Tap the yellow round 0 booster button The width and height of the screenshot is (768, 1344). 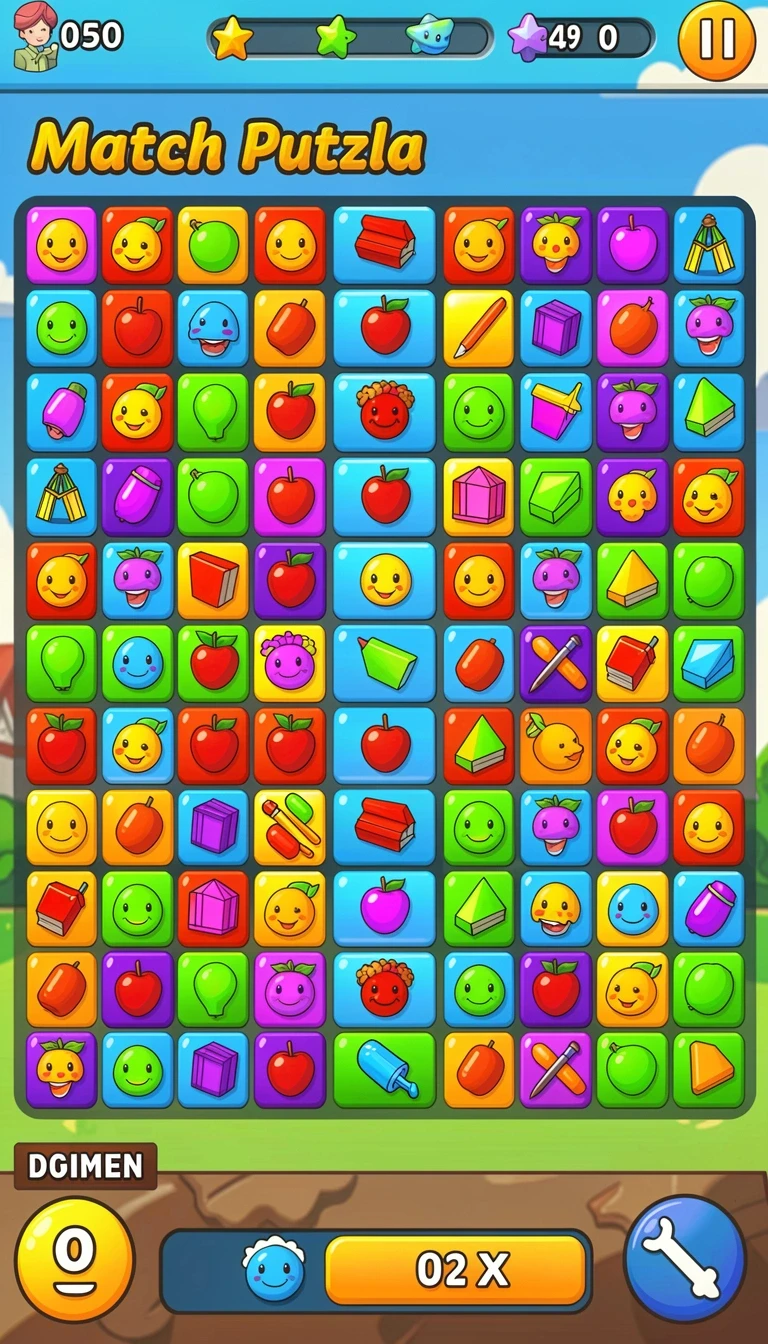pos(75,1259)
